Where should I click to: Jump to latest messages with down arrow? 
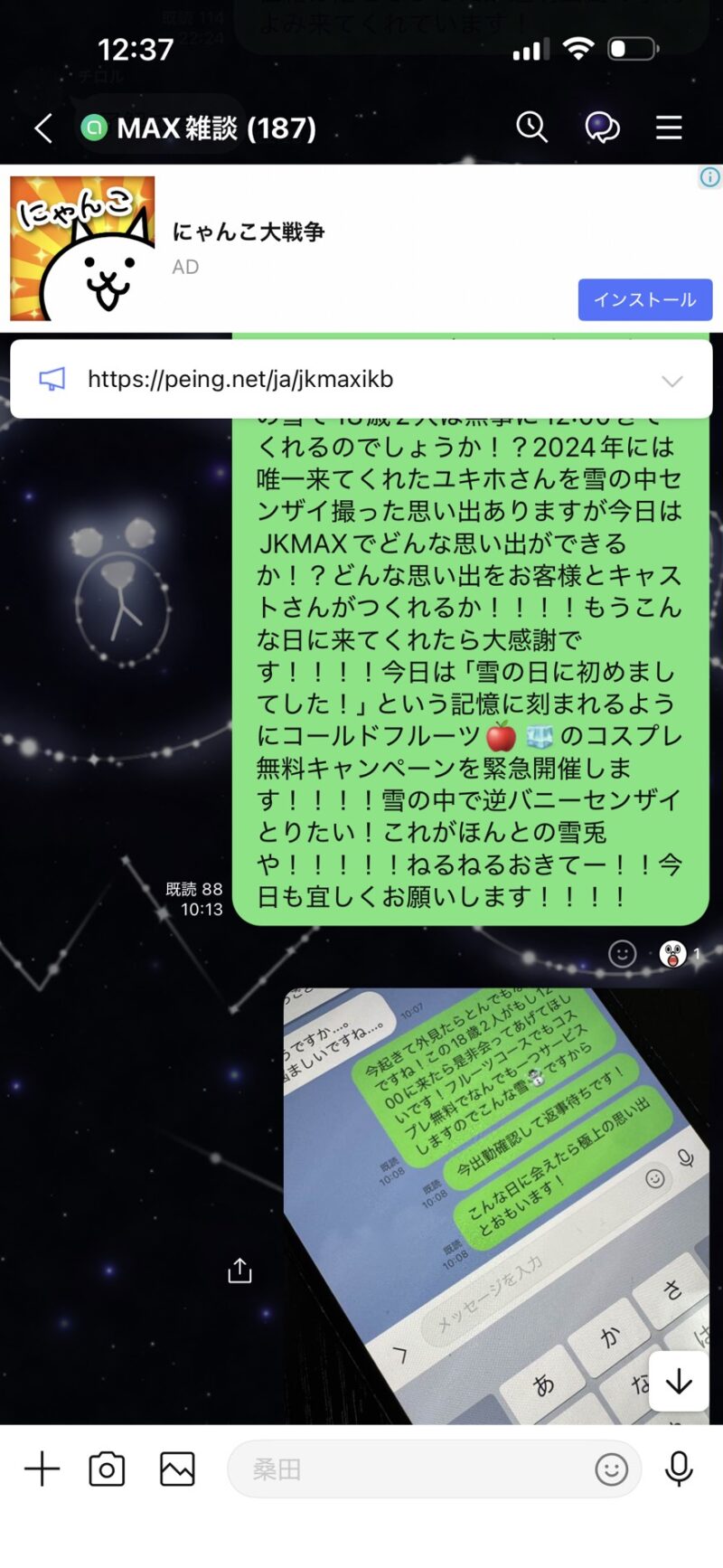coord(679,1381)
